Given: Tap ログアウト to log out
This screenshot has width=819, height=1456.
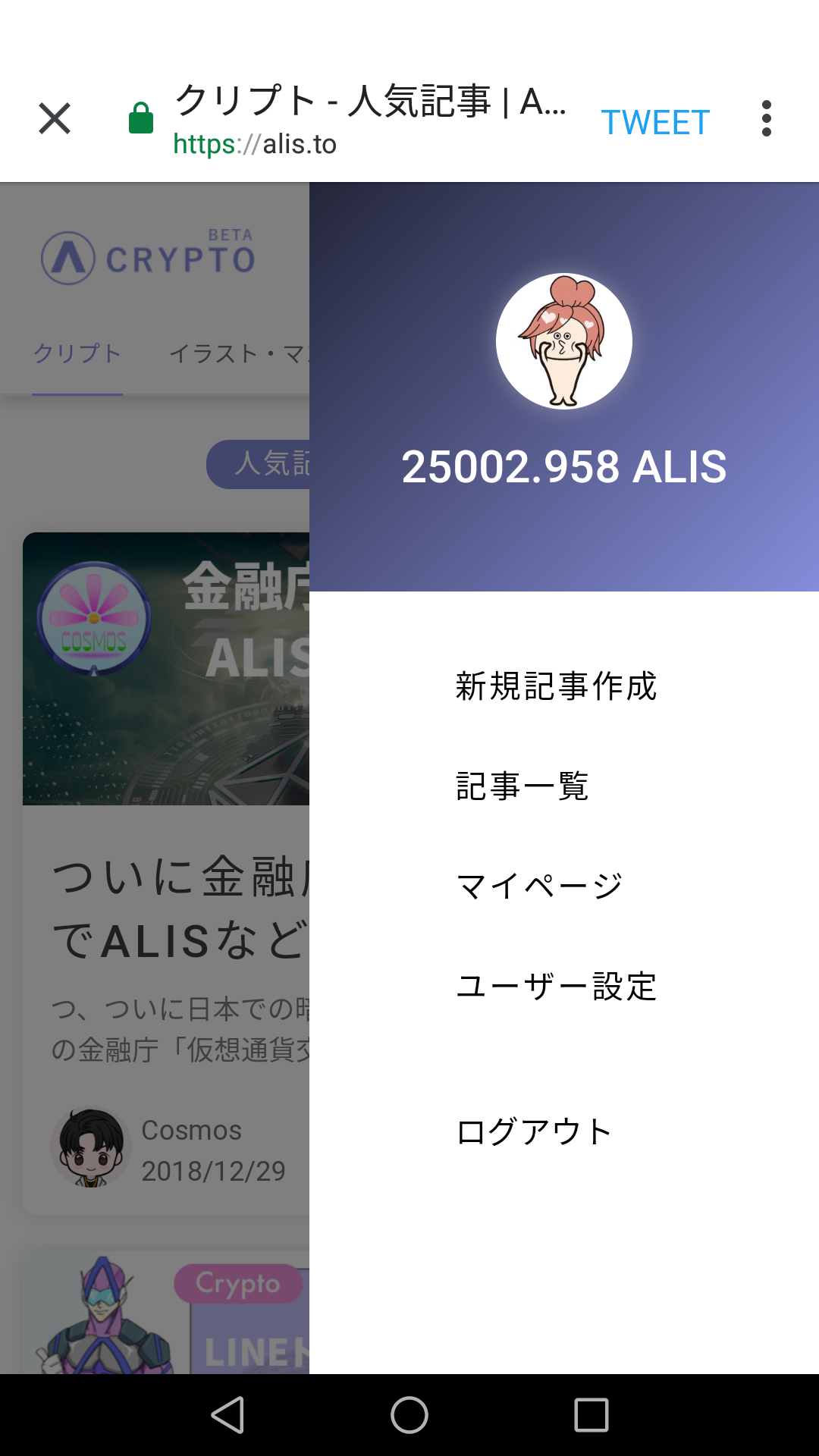Looking at the screenshot, I should pos(534,1131).
